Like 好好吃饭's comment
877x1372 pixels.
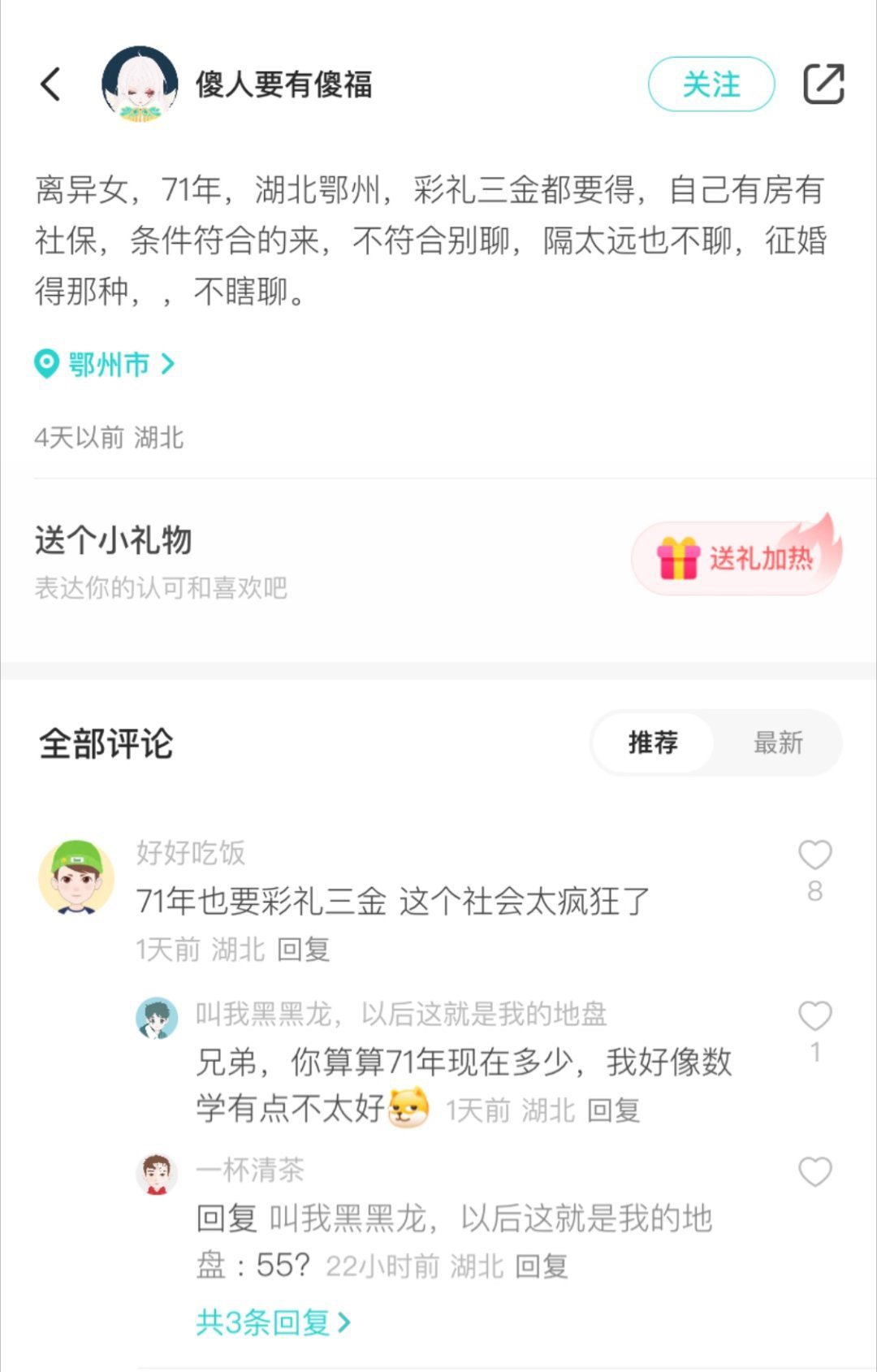814,855
